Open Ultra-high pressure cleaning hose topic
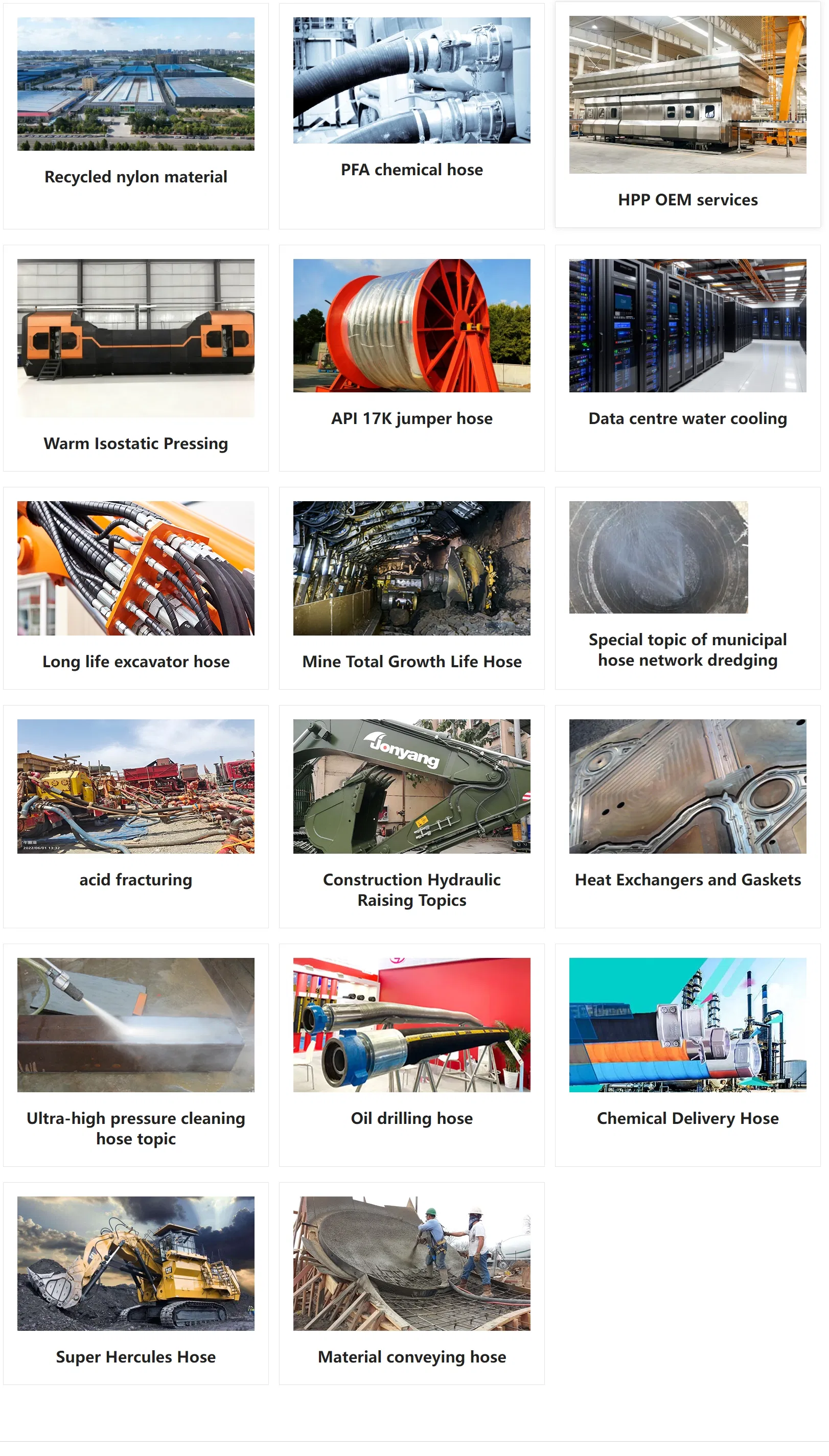829x1456 pixels. click(x=135, y=1055)
